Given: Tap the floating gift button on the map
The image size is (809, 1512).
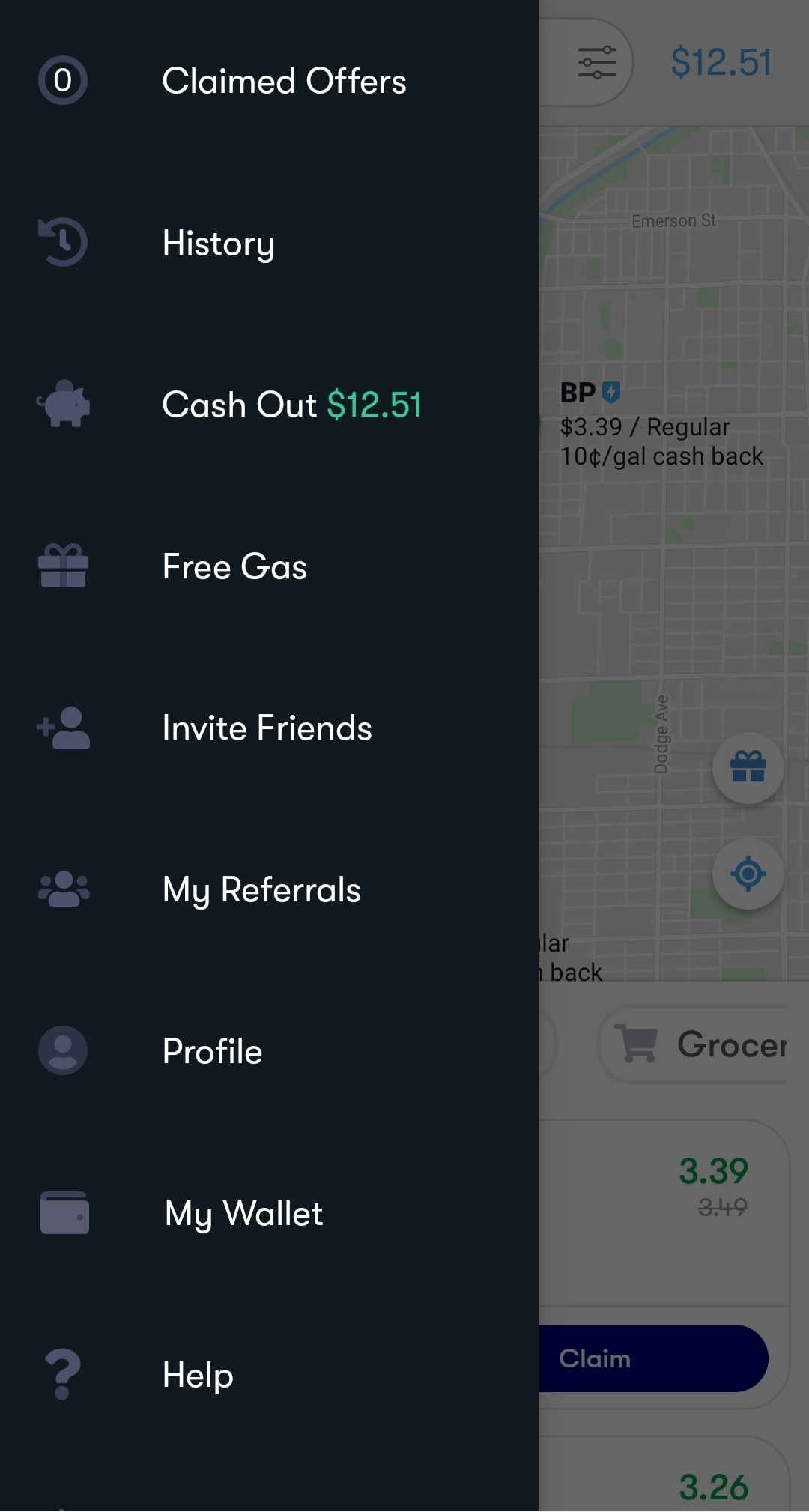Looking at the screenshot, I should pos(748,768).
